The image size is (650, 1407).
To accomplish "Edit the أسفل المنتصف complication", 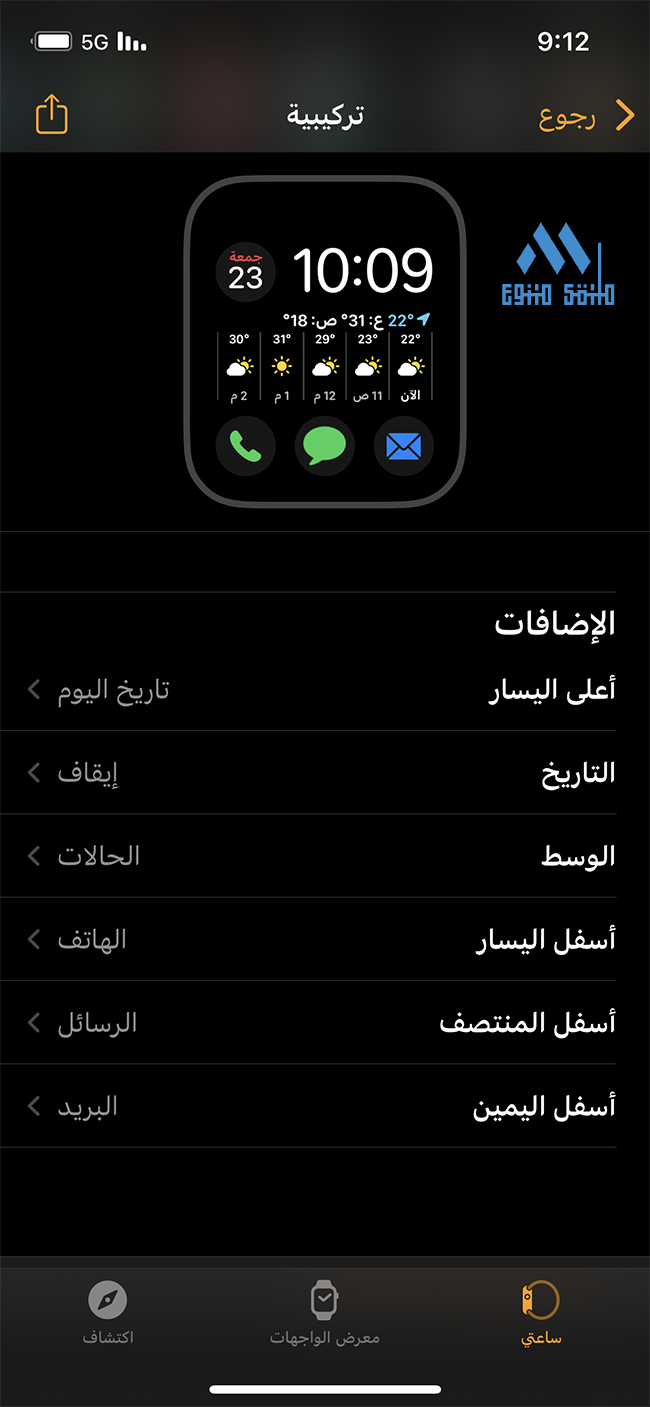I will coord(325,1022).
